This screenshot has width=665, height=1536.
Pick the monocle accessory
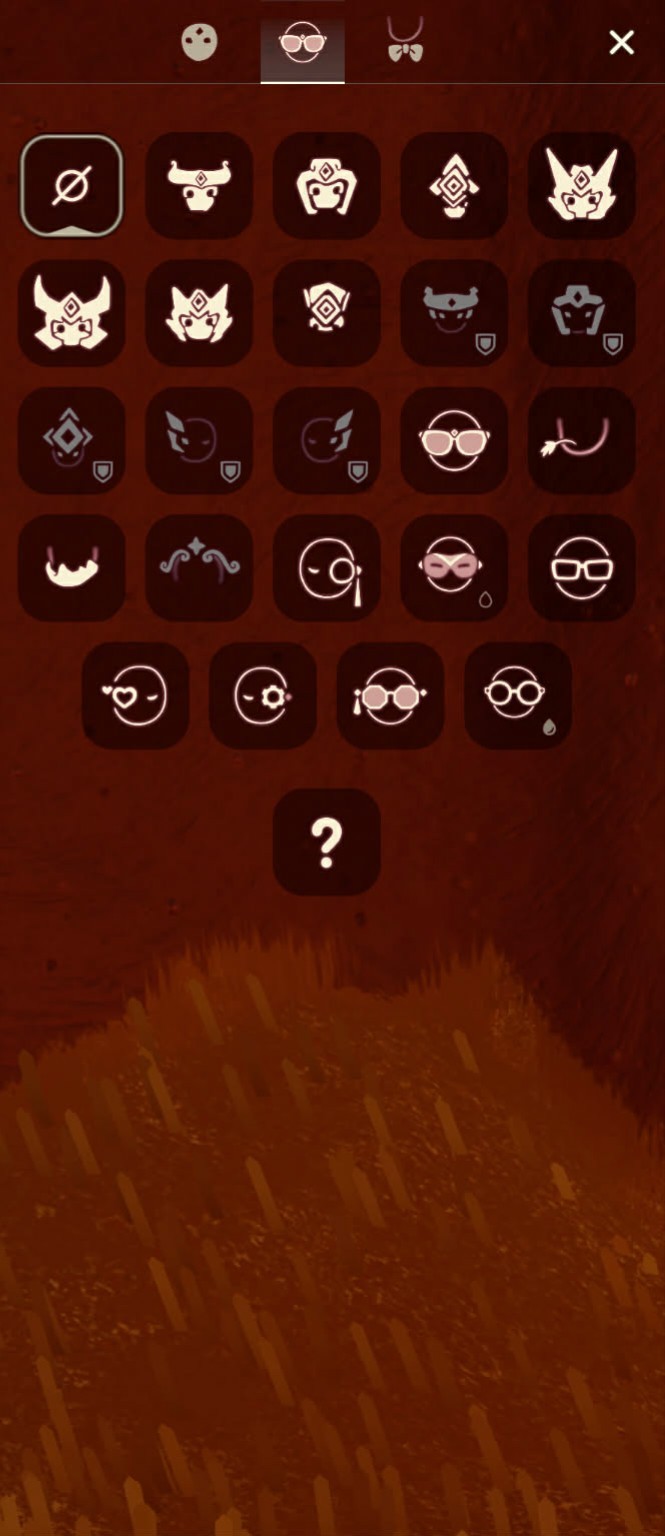click(x=327, y=569)
